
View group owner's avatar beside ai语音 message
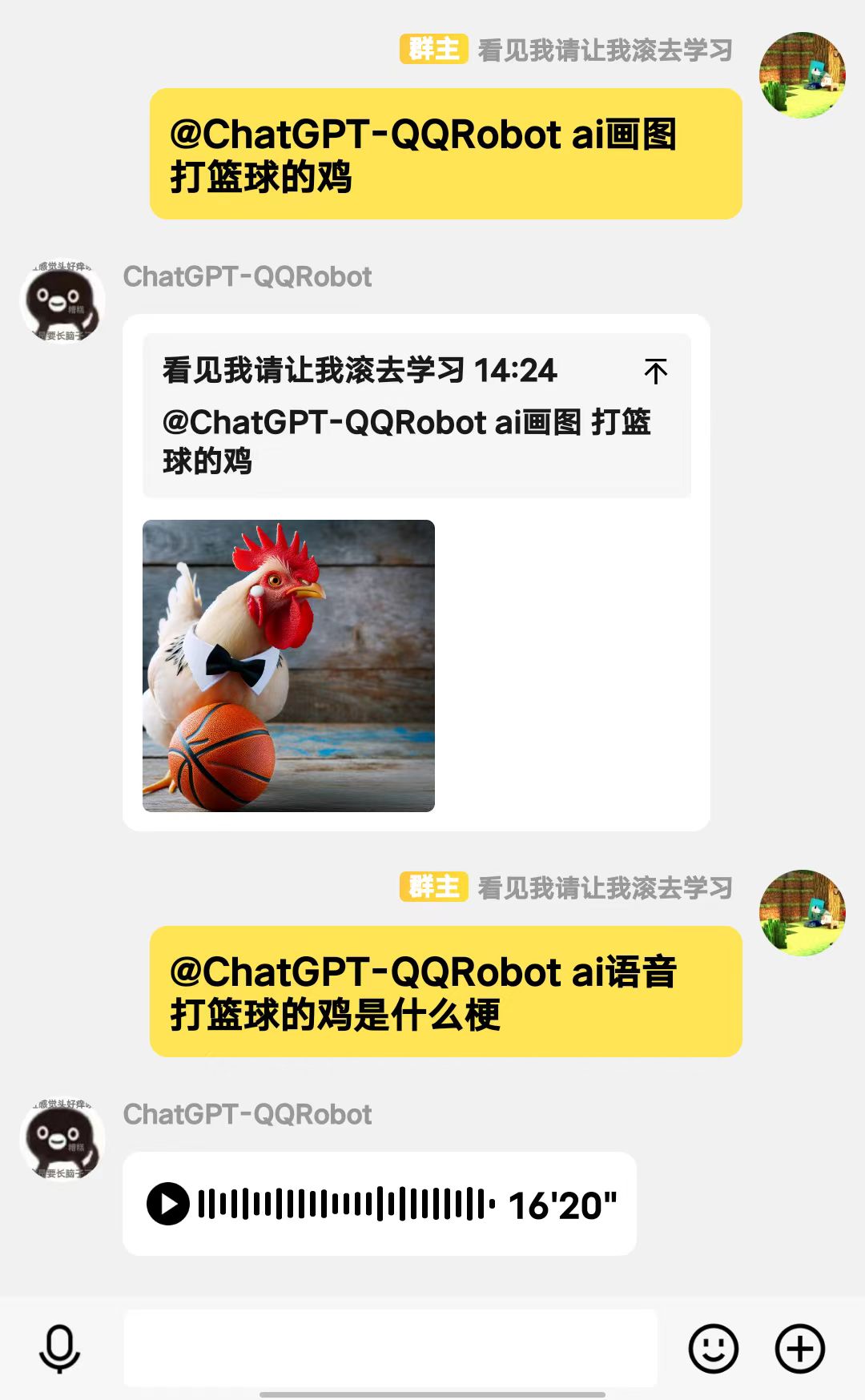(x=802, y=913)
